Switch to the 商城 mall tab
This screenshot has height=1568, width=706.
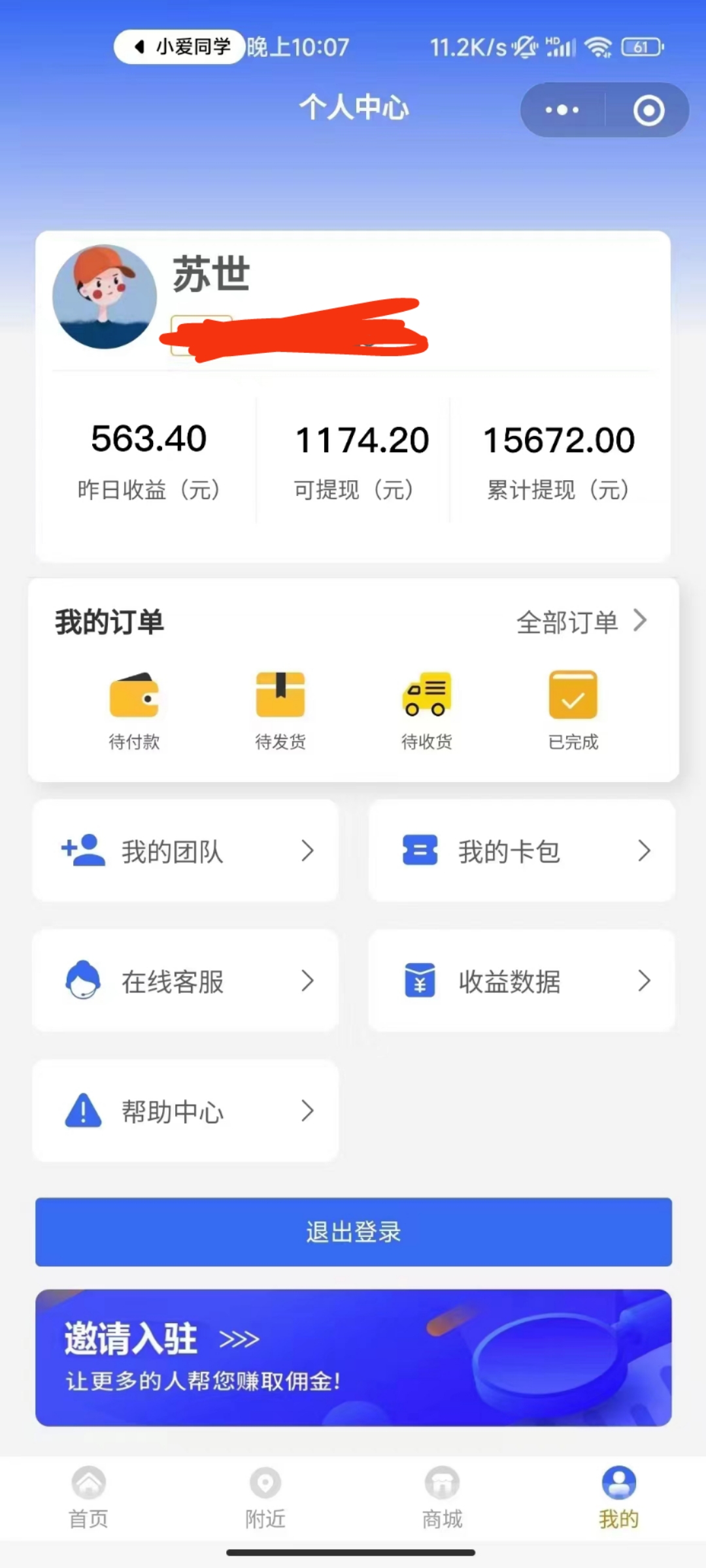[442, 1497]
